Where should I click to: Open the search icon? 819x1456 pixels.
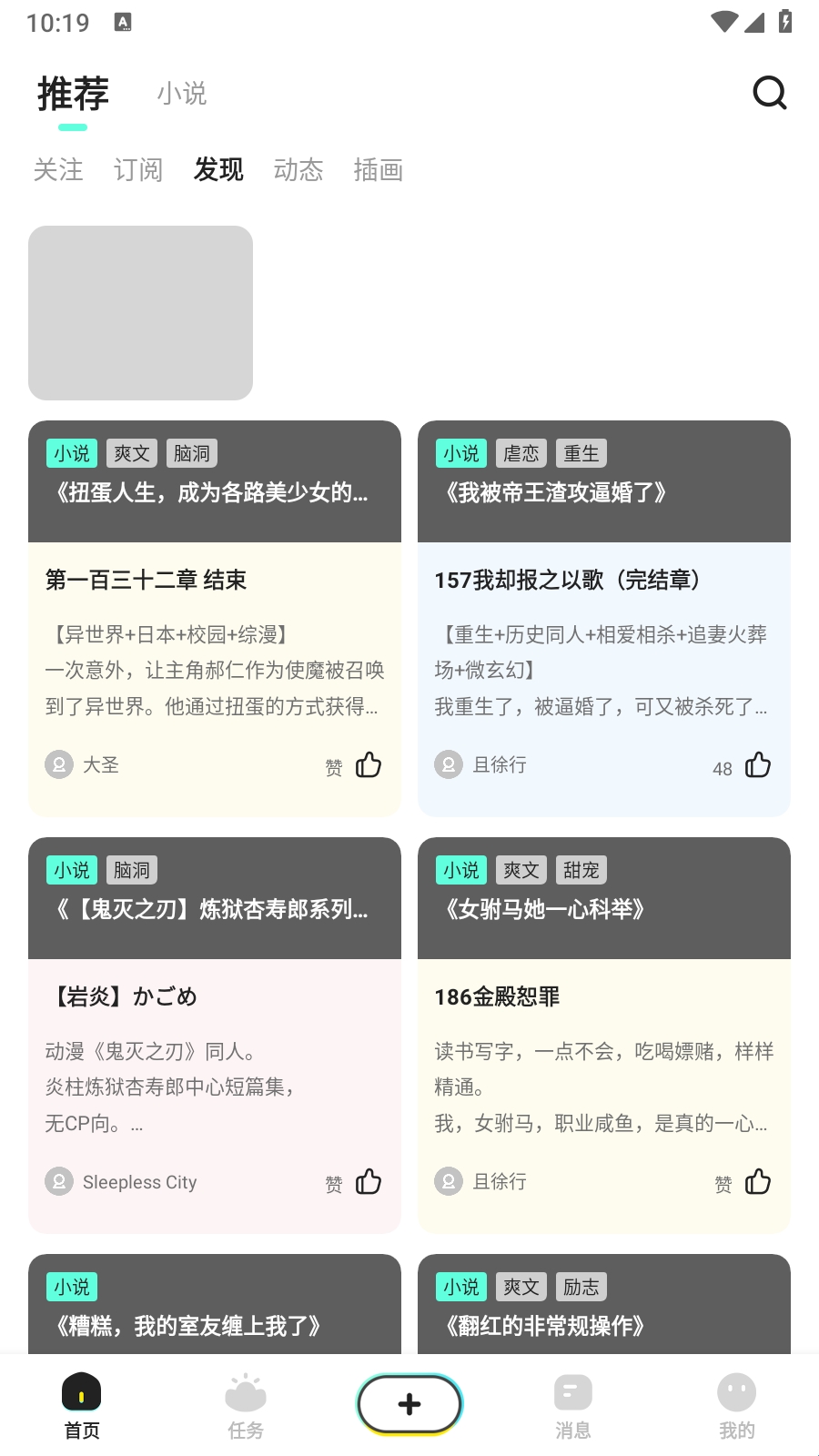pos(769,93)
